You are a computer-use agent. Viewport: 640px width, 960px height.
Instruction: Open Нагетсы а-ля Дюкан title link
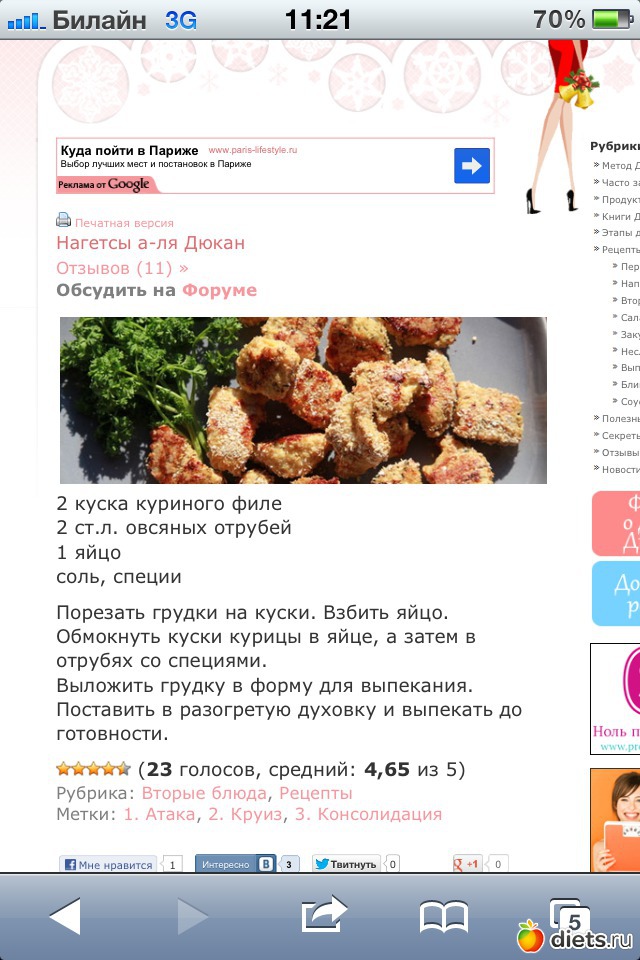(150, 243)
